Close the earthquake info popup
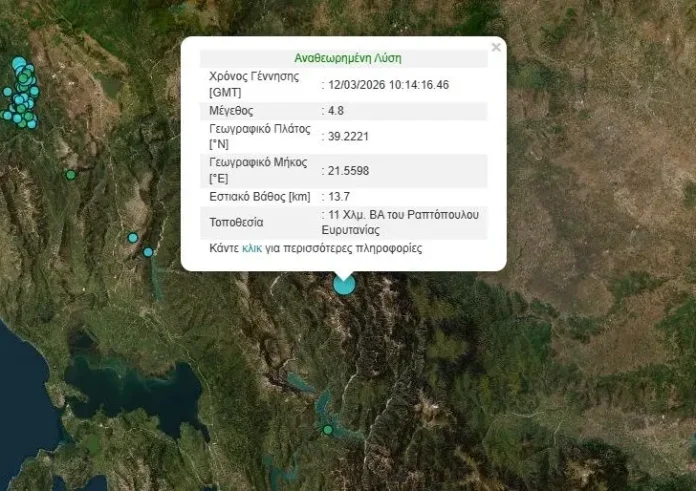696x491 pixels. [x=495, y=47]
